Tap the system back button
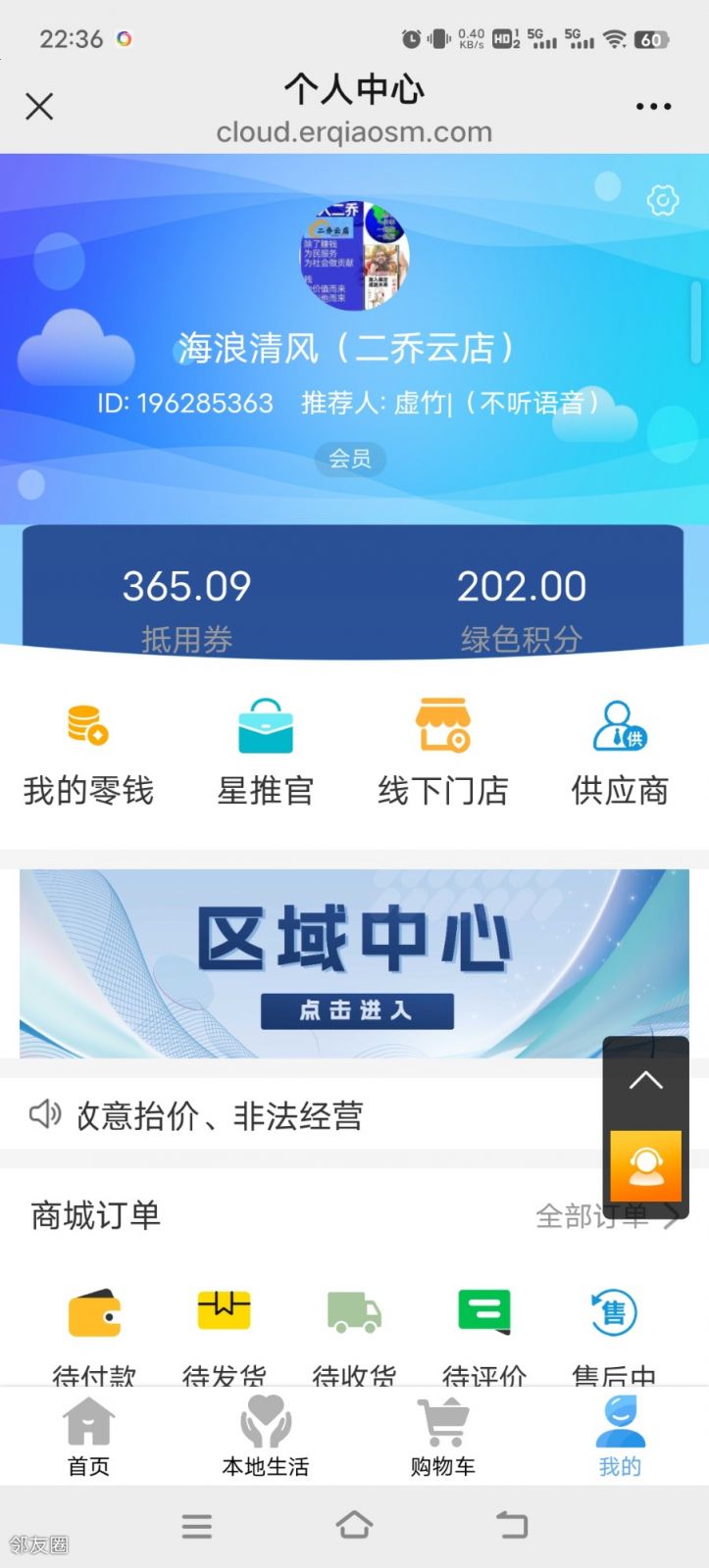The image size is (709, 1568). 512,1525
